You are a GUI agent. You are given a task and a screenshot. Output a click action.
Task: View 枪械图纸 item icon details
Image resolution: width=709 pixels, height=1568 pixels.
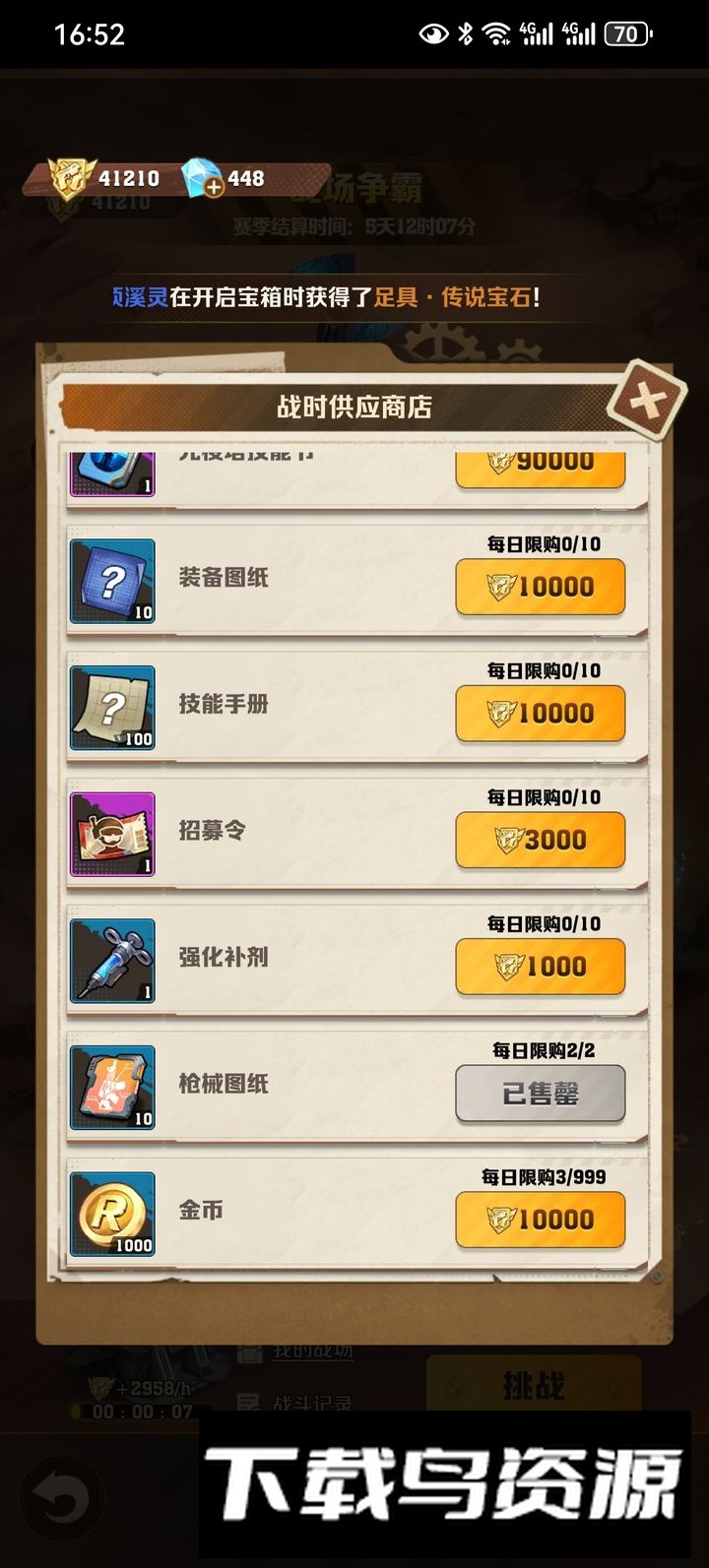pyautogui.click(x=112, y=1088)
